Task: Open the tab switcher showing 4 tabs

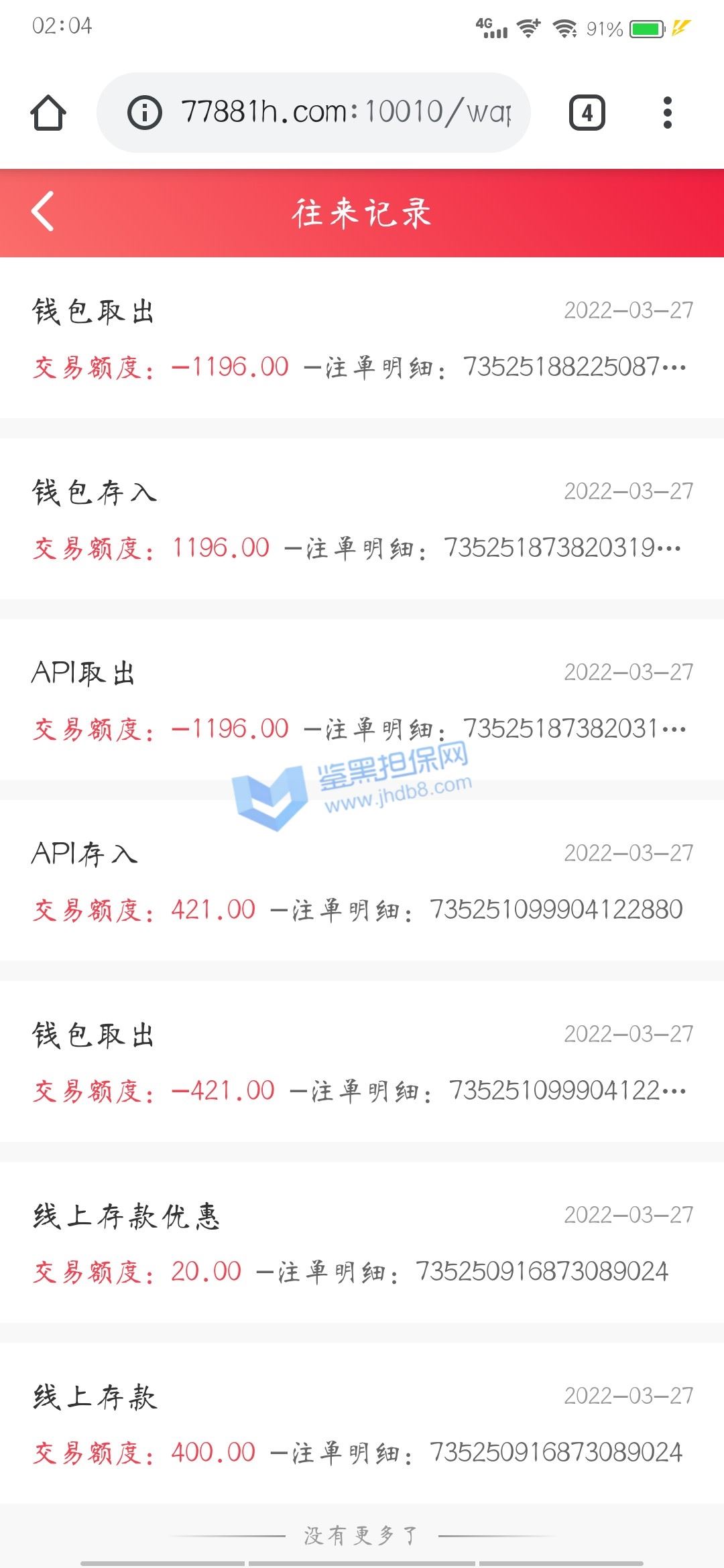Action: (x=587, y=113)
